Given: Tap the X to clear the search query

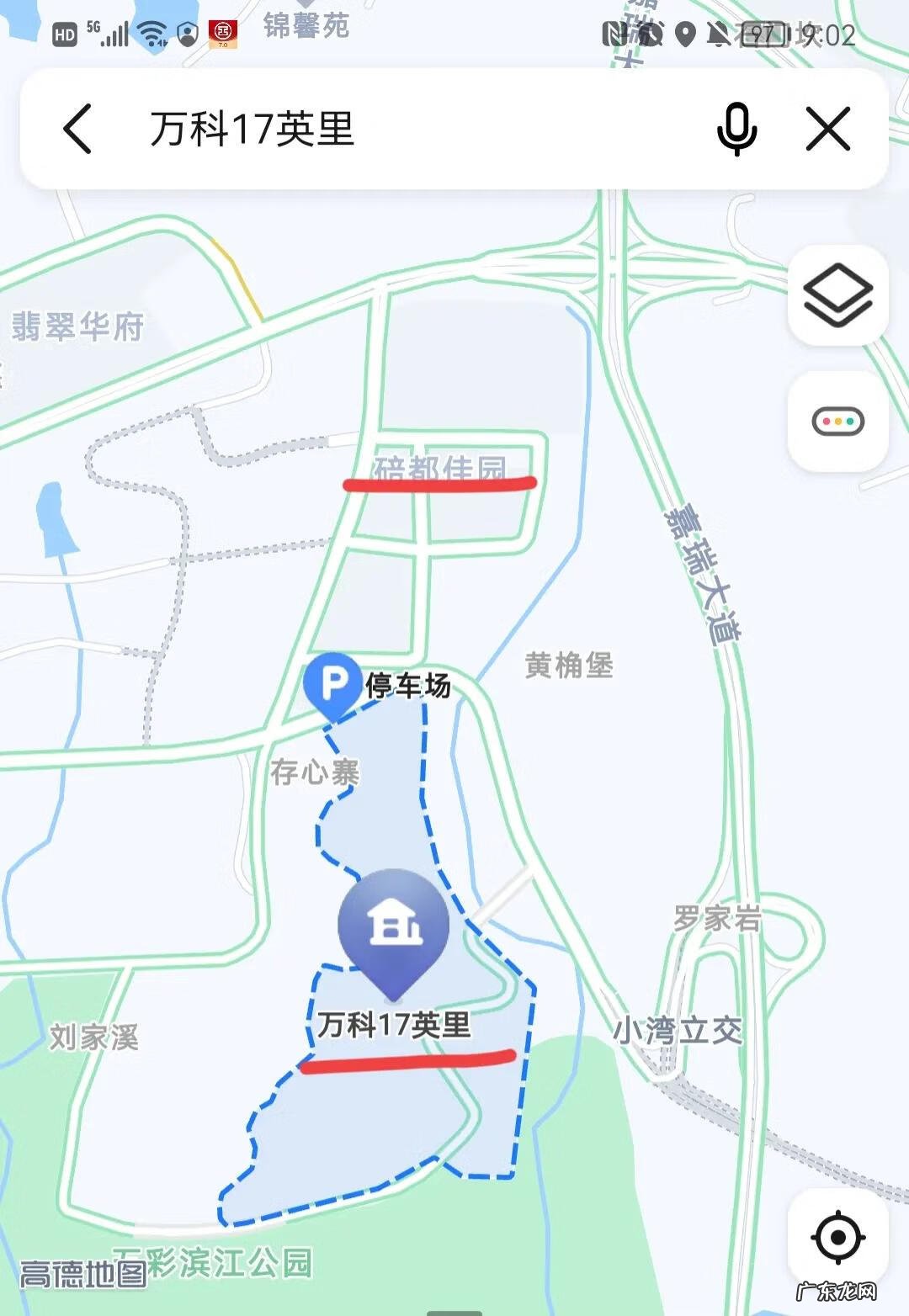Looking at the screenshot, I should point(830,129).
